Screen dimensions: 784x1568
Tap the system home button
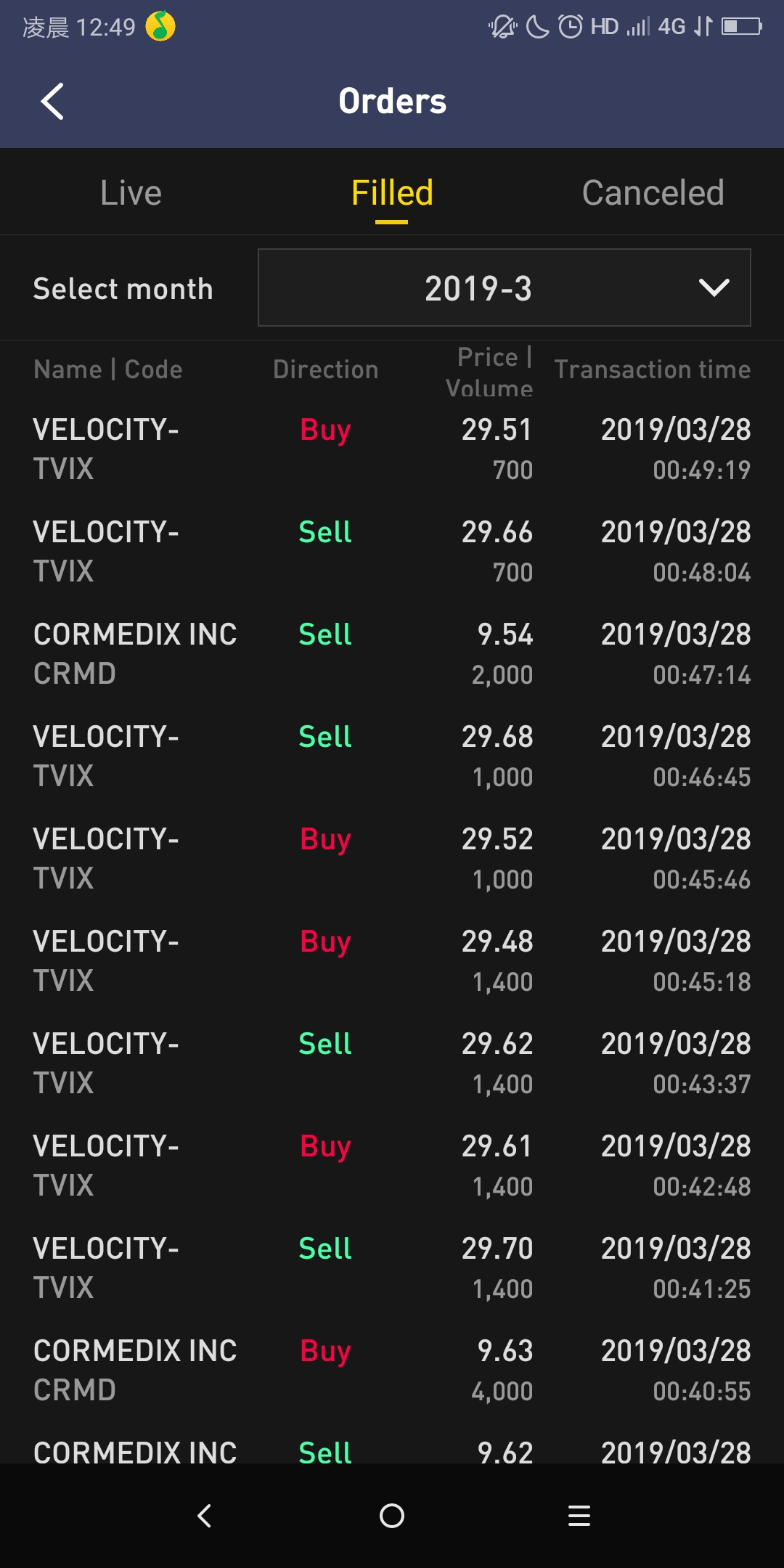tap(392, 1516)
